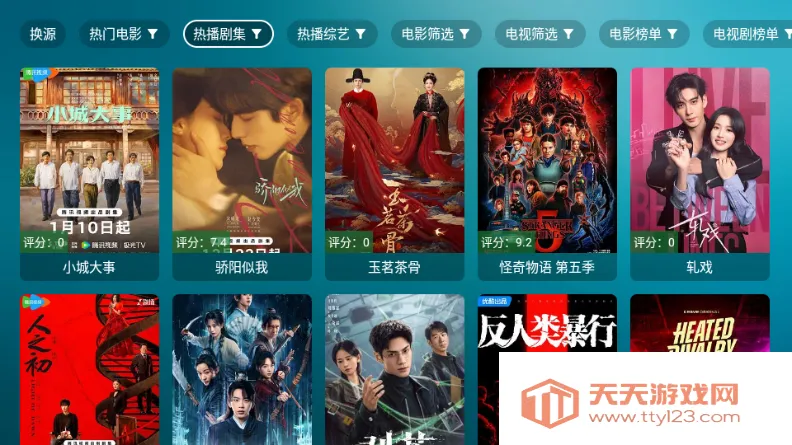Switch to the 热门电影 tab
Image resolution: width=792 pixels, height=445 pixels.
(x=124, y=34)
